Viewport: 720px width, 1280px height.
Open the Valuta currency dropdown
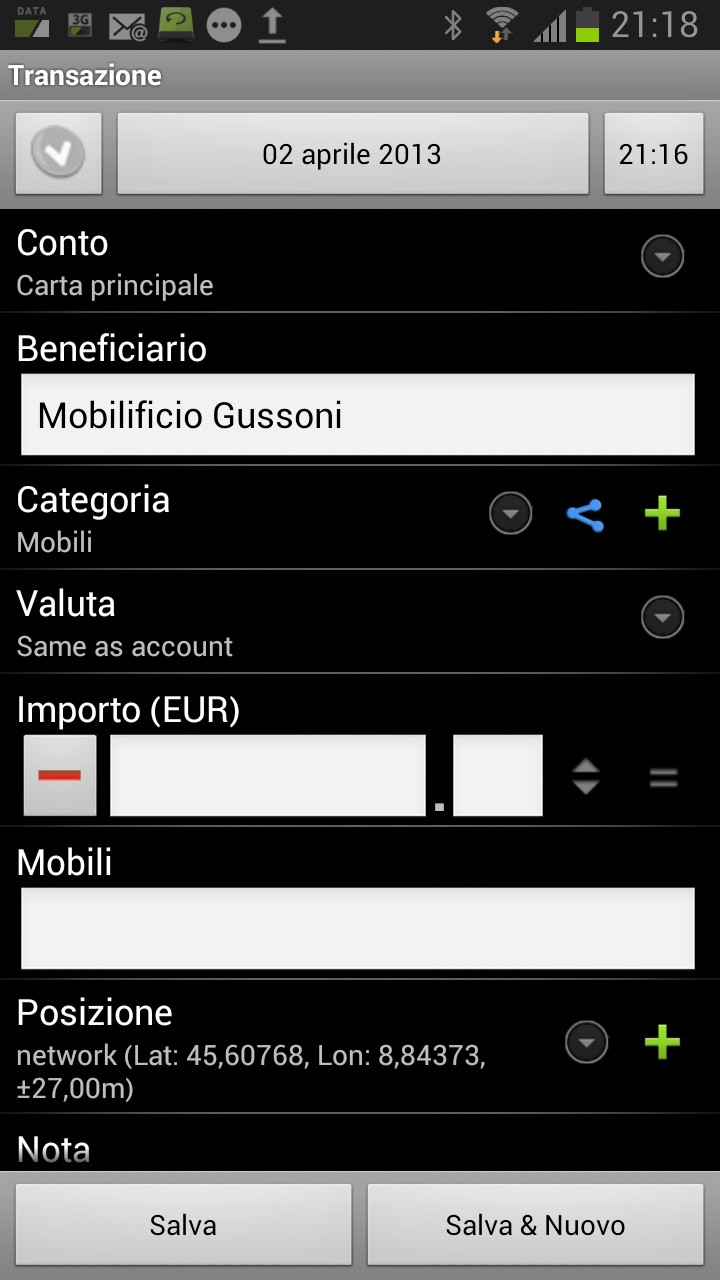click(x=662, y=617)
